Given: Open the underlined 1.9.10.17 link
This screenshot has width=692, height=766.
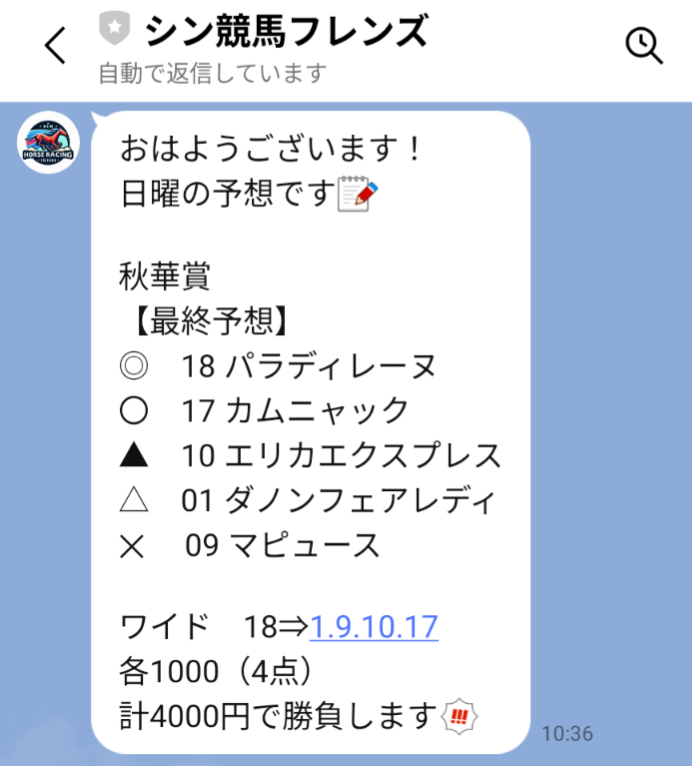Looking at the screenshot, I should pos(374,628).
